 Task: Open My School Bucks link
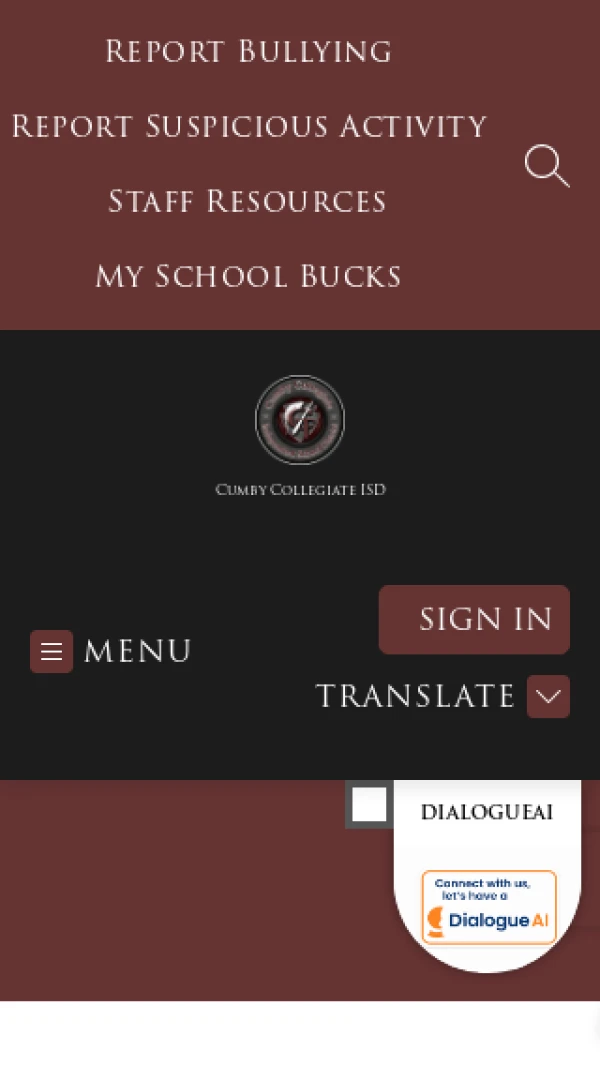coord(248,277)
